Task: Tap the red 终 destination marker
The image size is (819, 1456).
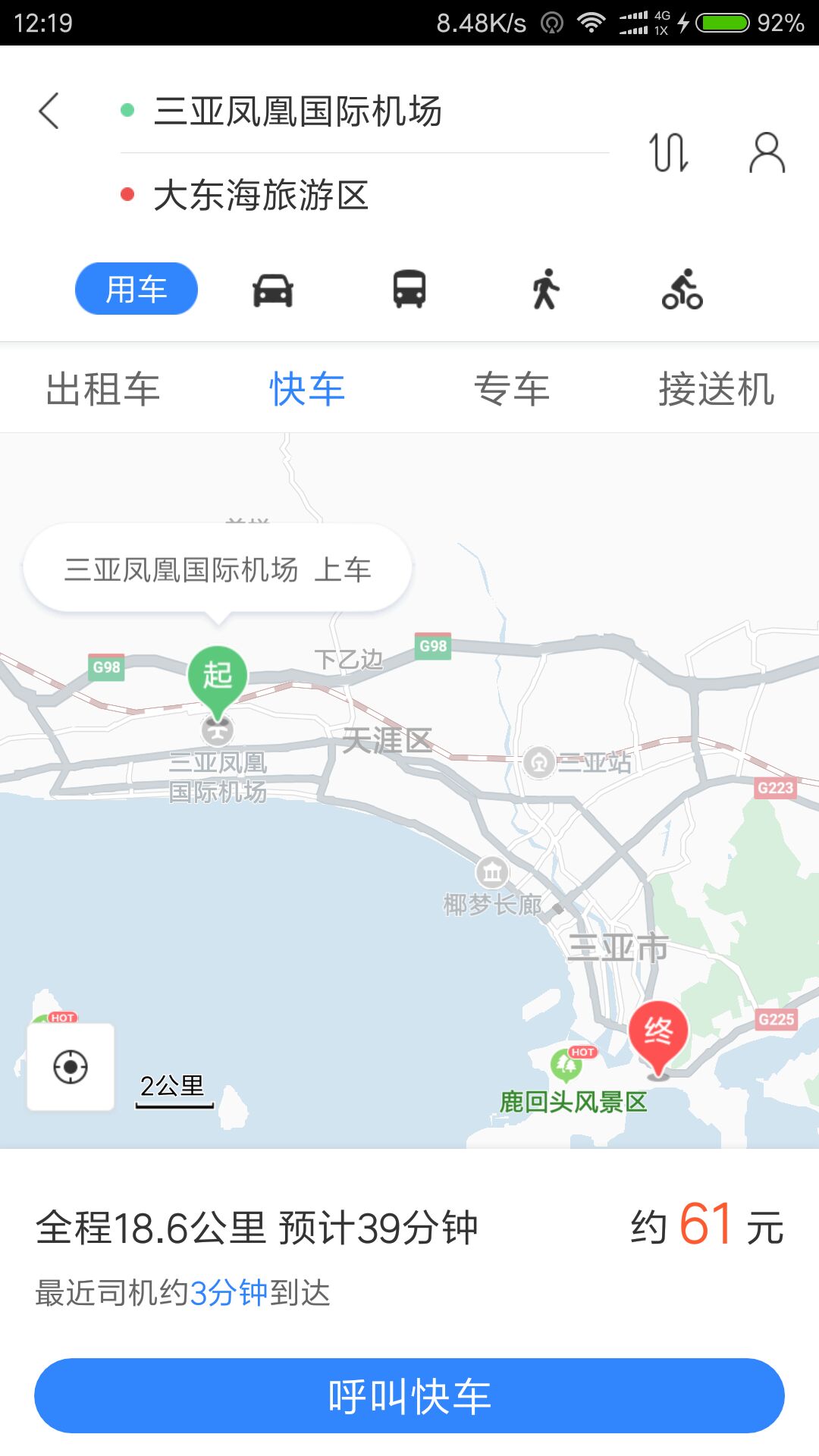Action: [x=657, y=1034]
